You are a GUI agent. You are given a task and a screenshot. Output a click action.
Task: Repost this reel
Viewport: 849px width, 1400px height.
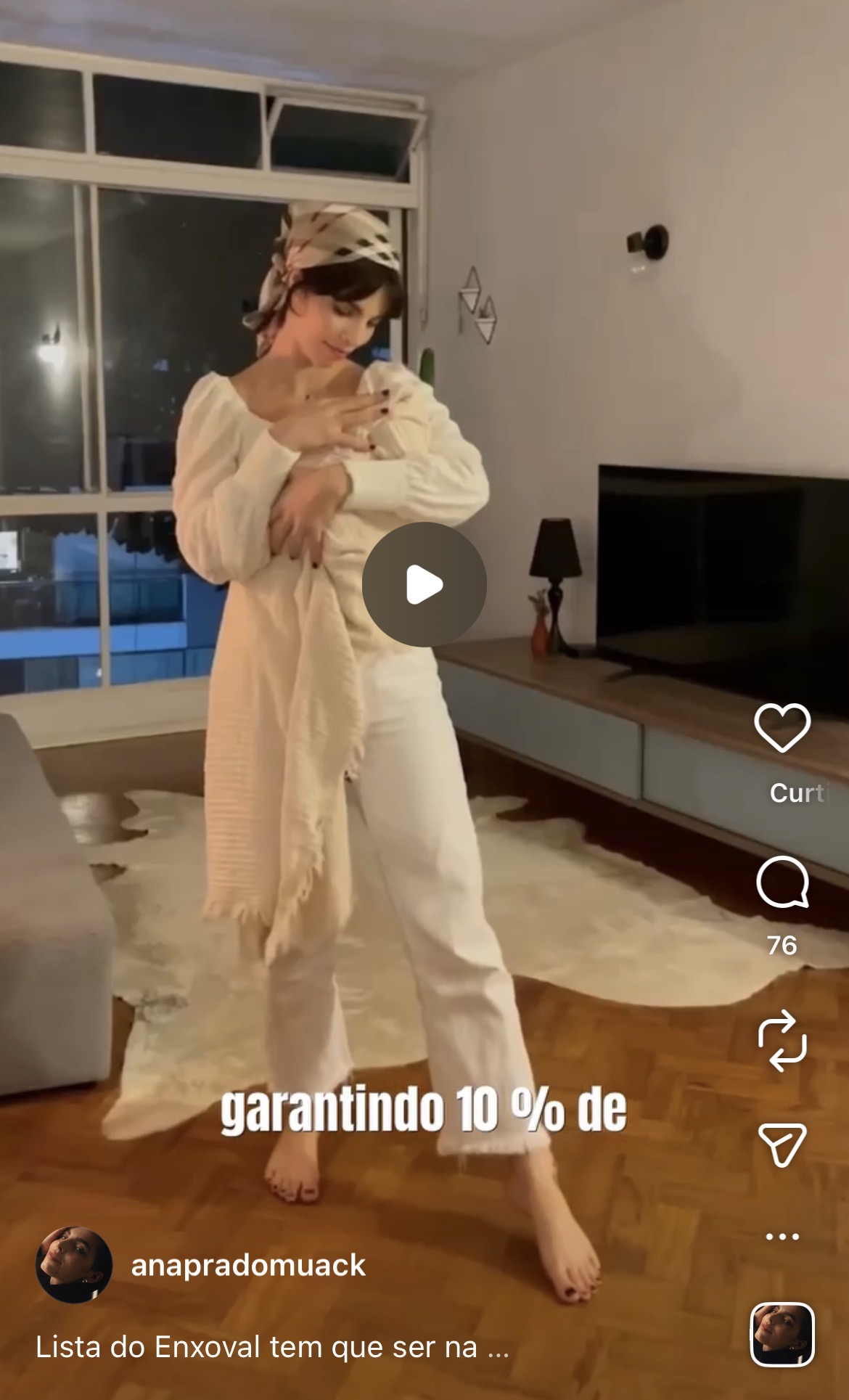click(x=782, y=1040)
